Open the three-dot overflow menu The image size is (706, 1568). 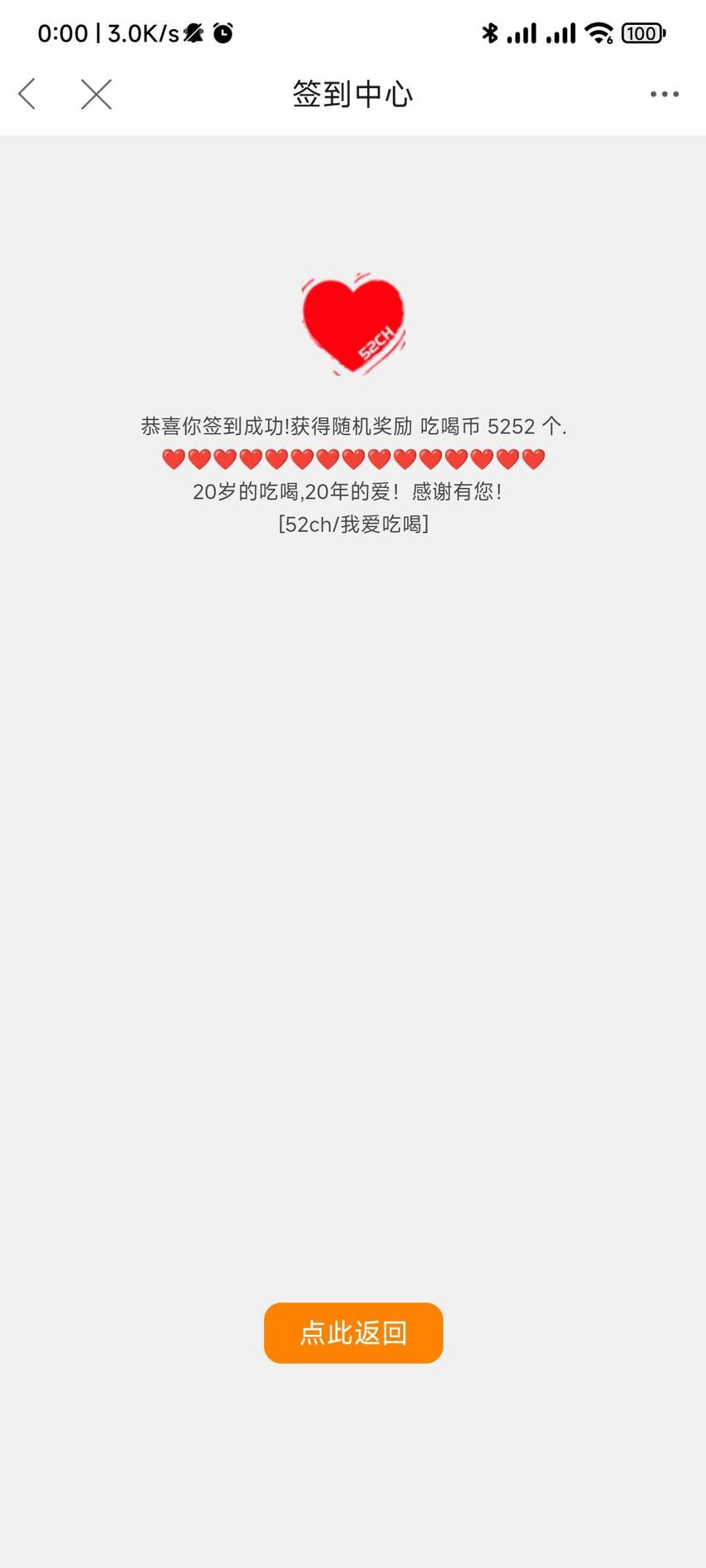tap(664, 95)
